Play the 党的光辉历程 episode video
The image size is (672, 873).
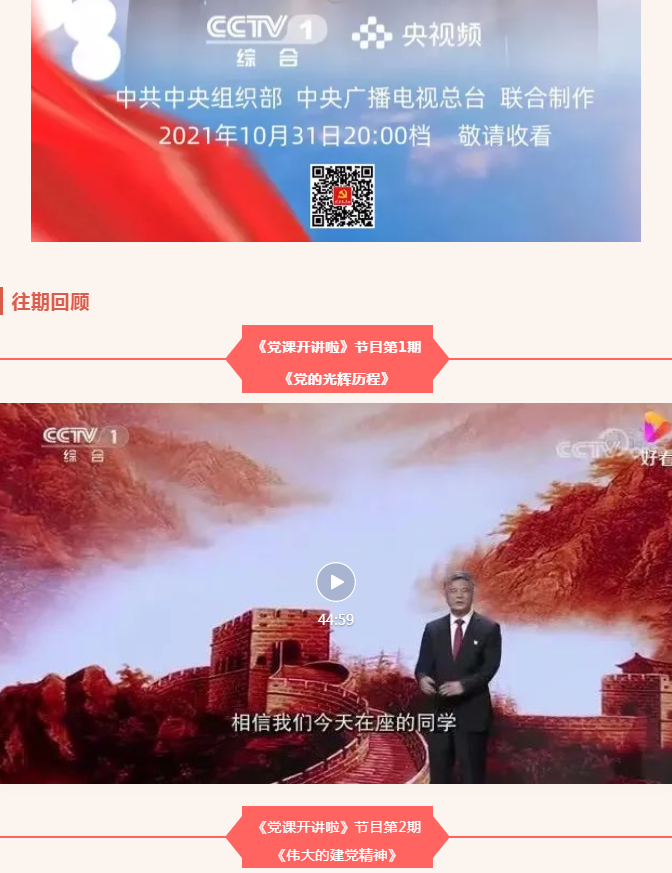336,582
